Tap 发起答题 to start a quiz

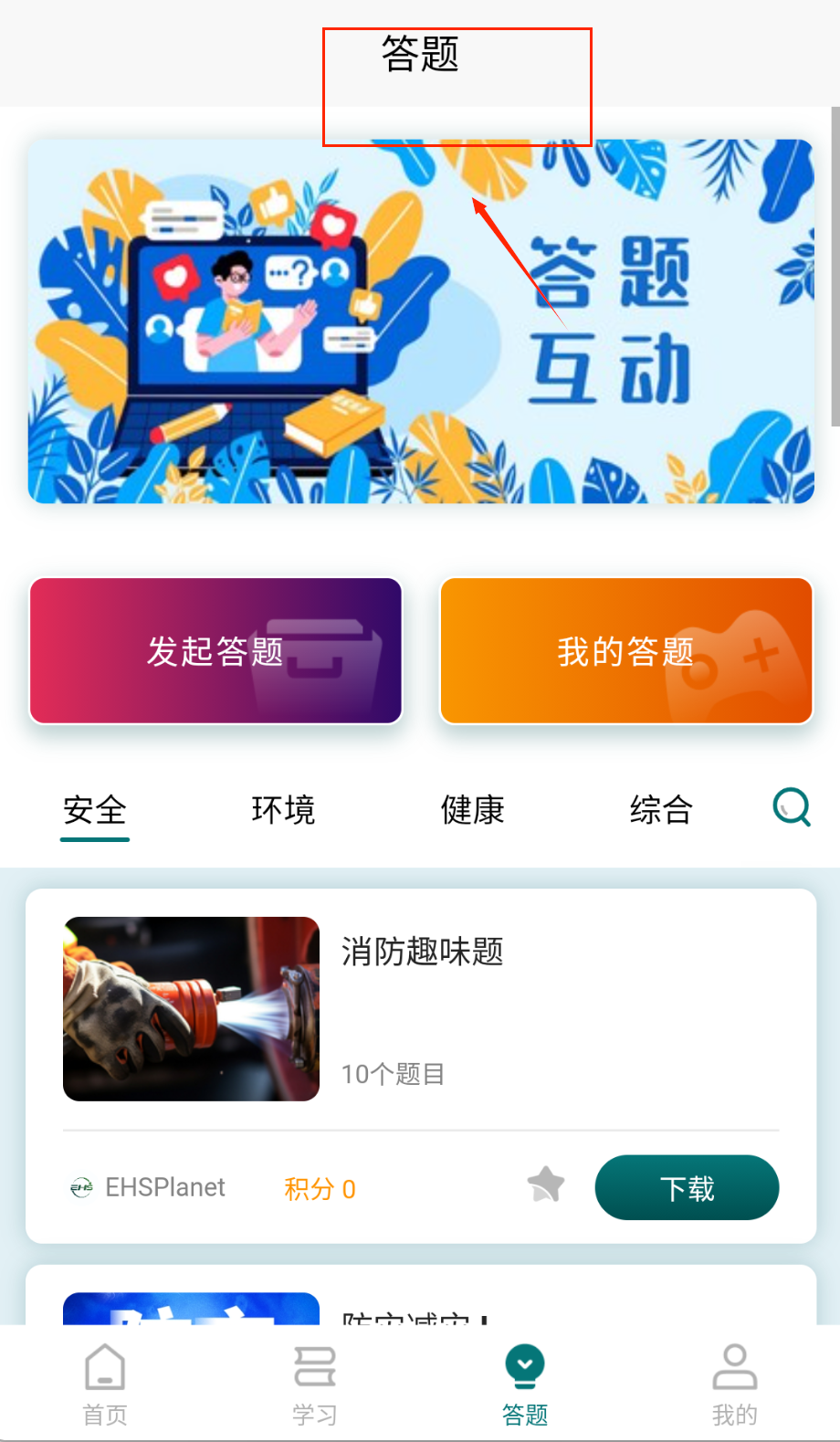click(x=215, y=651)
